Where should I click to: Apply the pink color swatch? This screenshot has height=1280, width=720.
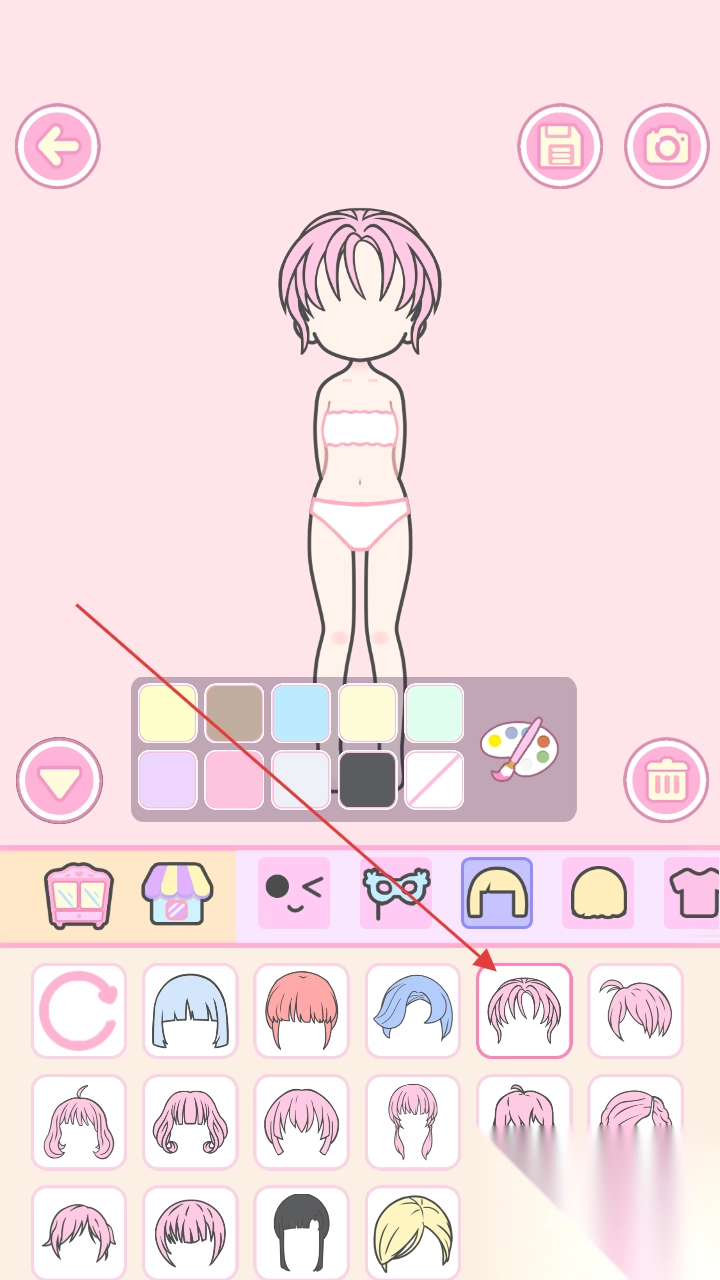234,780
